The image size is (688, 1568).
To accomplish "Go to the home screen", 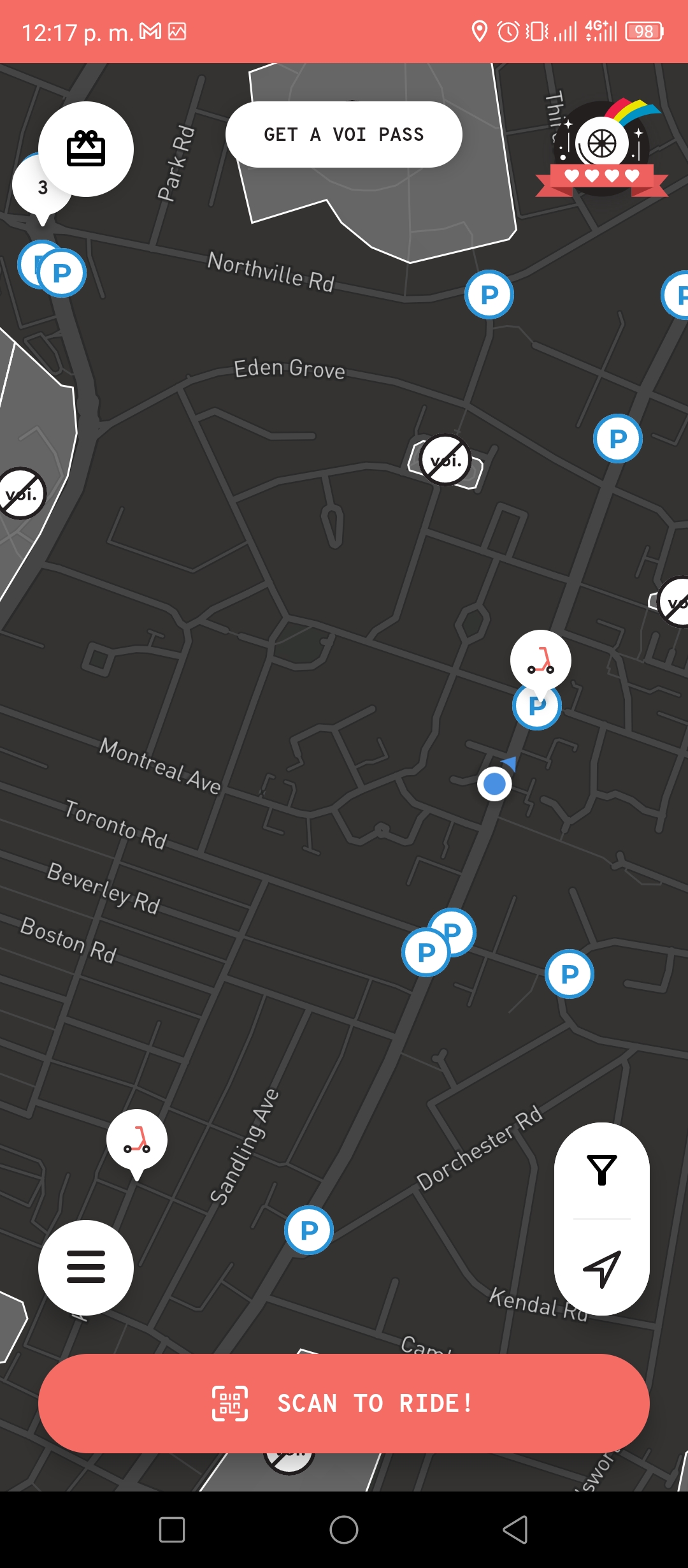I will [344, 1529].
